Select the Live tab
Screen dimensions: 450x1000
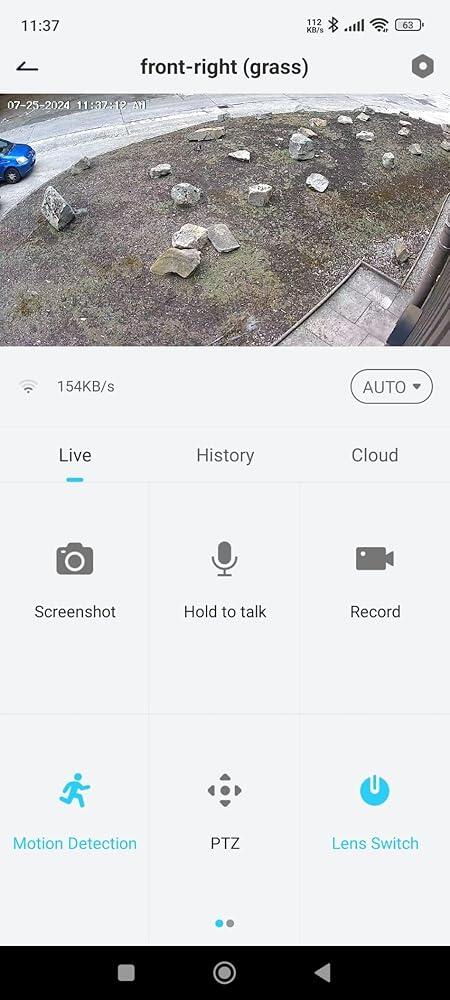point(75,455)
